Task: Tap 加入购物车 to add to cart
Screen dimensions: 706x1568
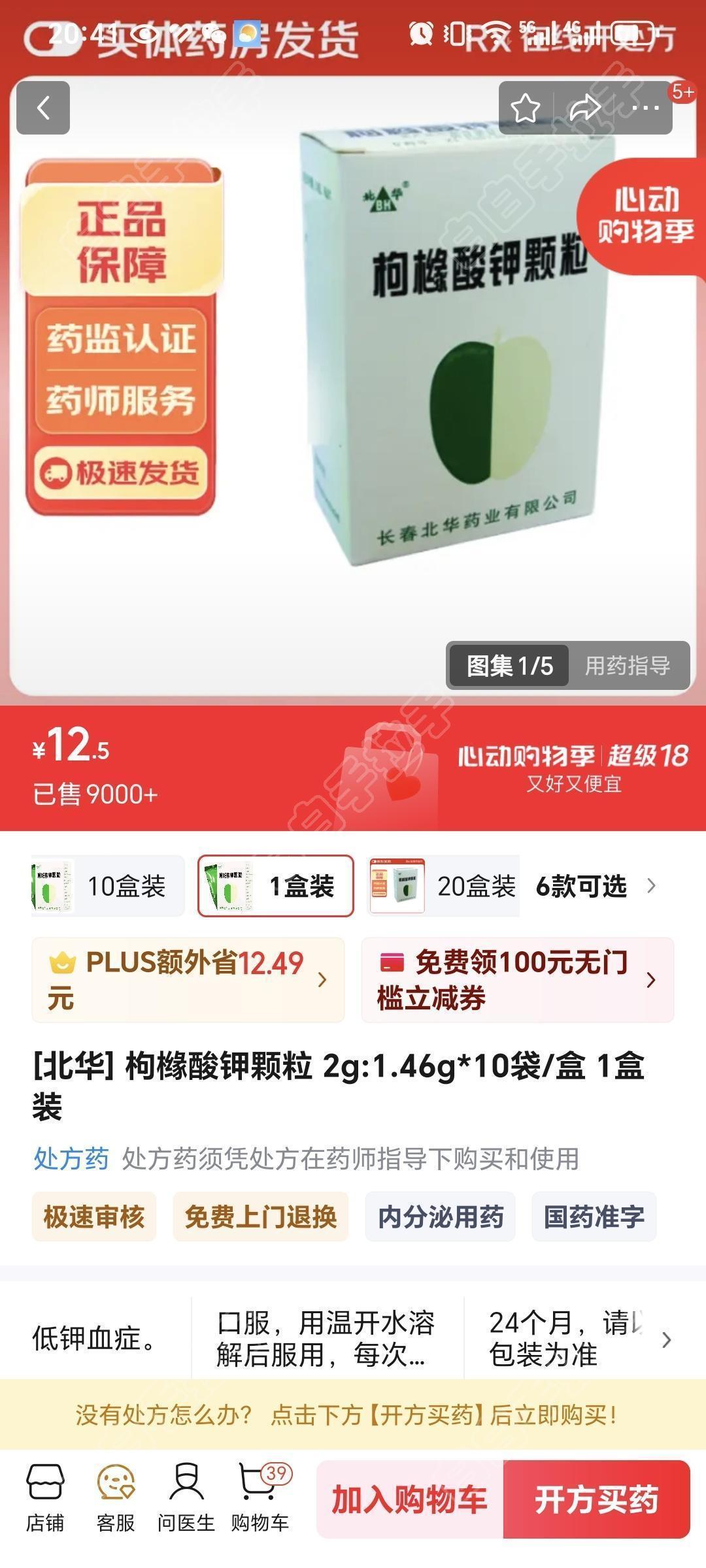Action: click(x=409, y=1499)
